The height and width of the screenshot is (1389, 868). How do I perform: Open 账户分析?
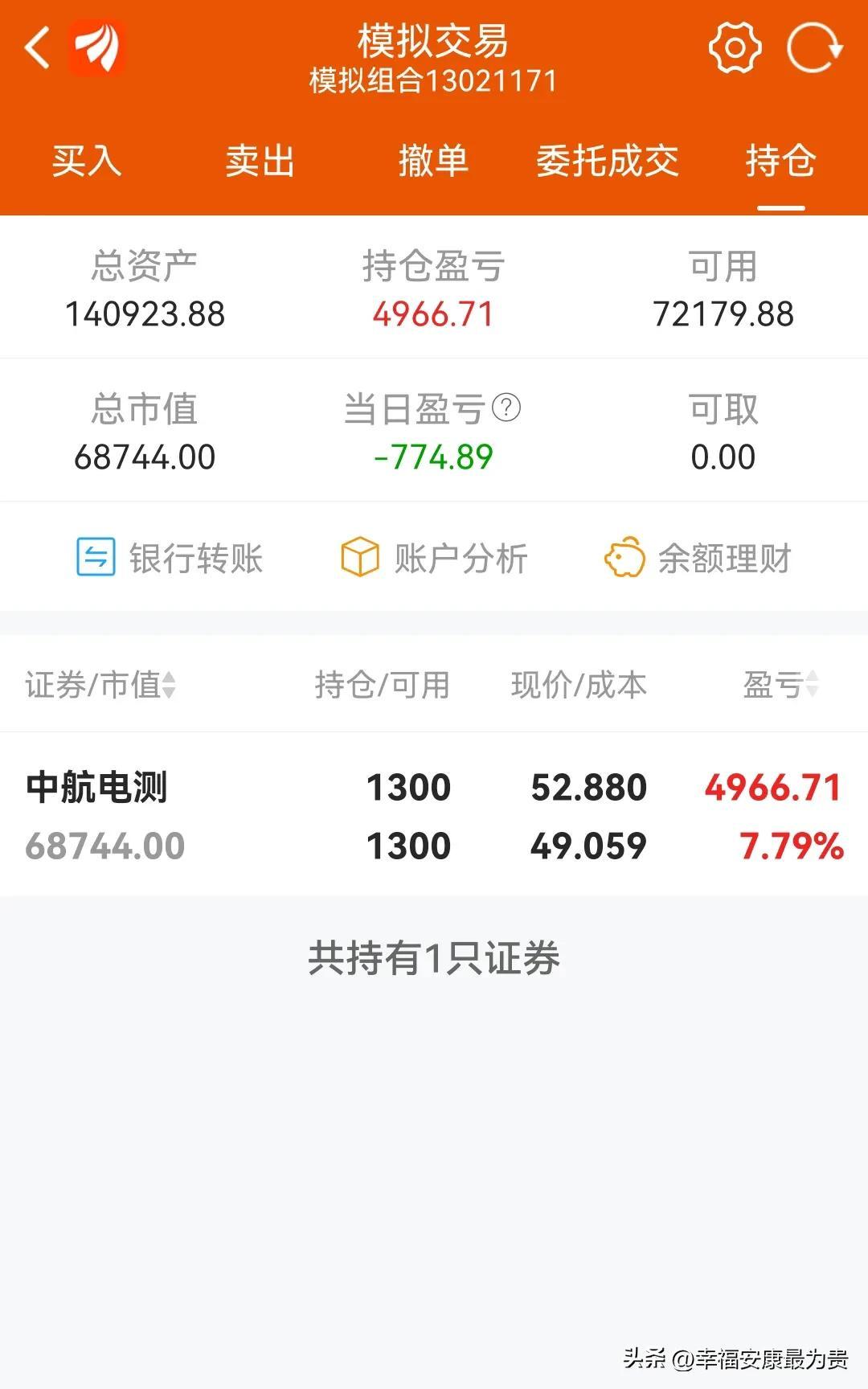point(434,558)
